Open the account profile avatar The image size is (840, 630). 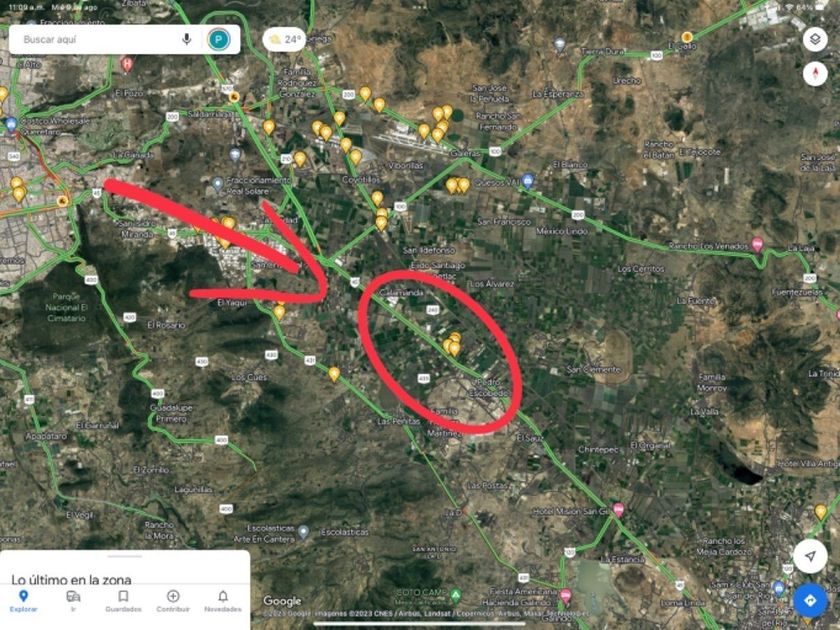coord(219,40)
